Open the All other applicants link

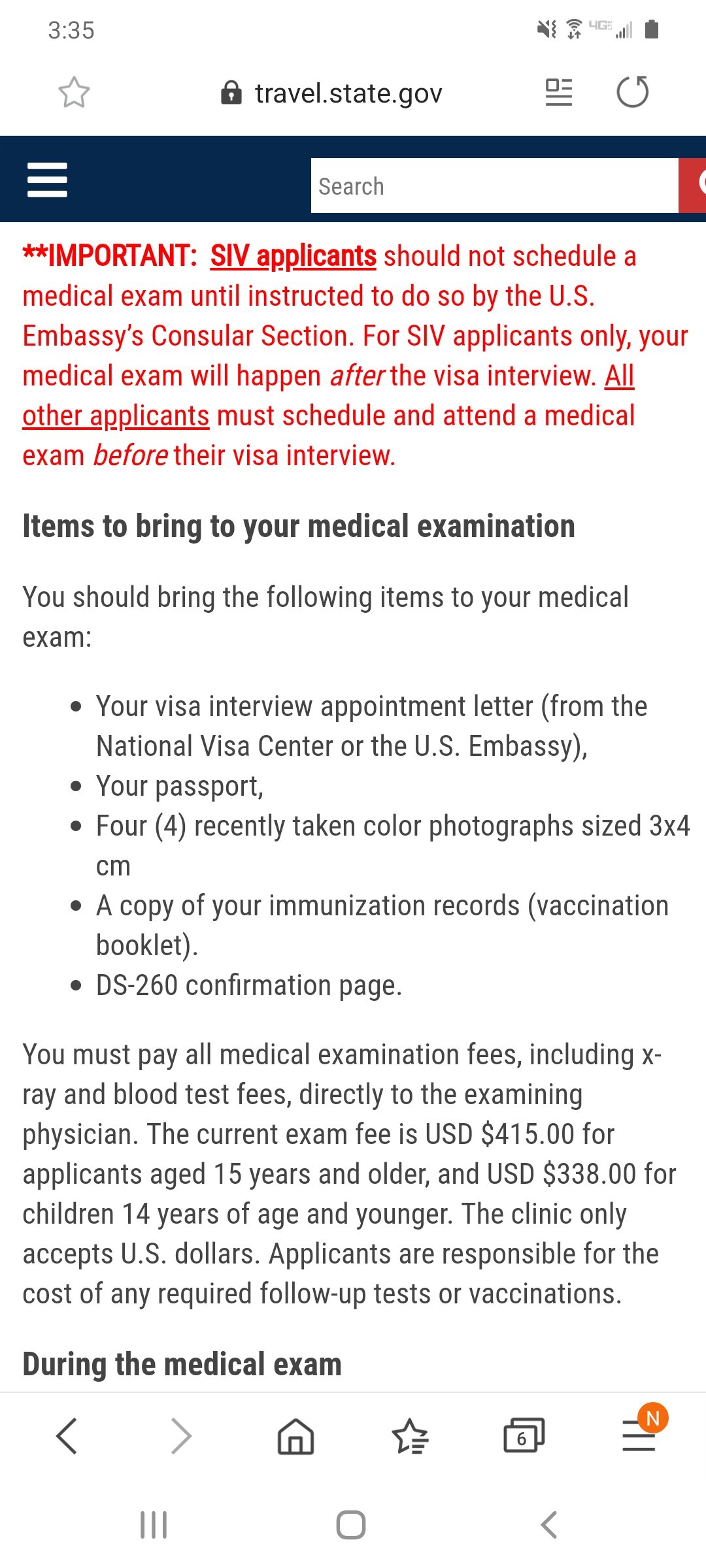(328, 396)
